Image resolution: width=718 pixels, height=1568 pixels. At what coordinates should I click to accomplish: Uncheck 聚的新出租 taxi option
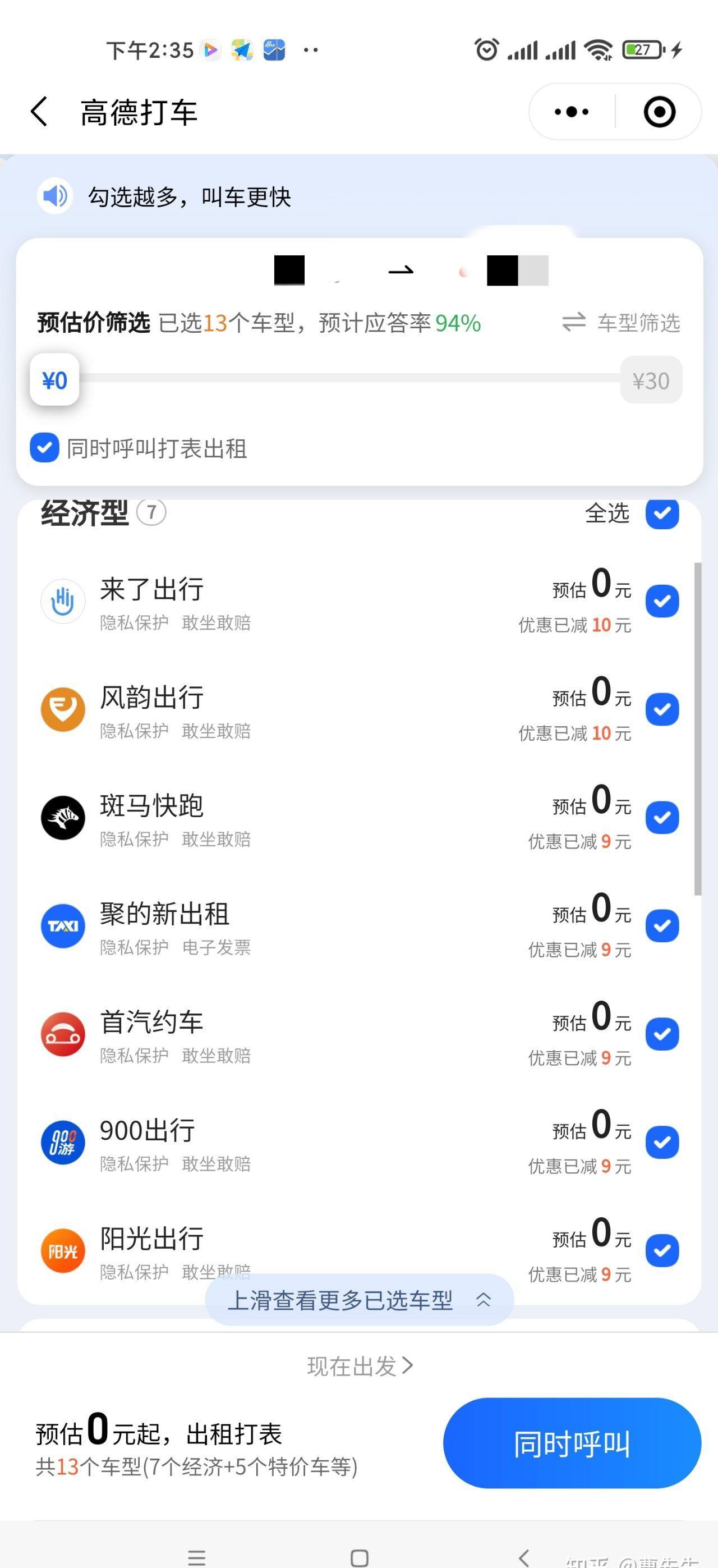coord(662,926)
